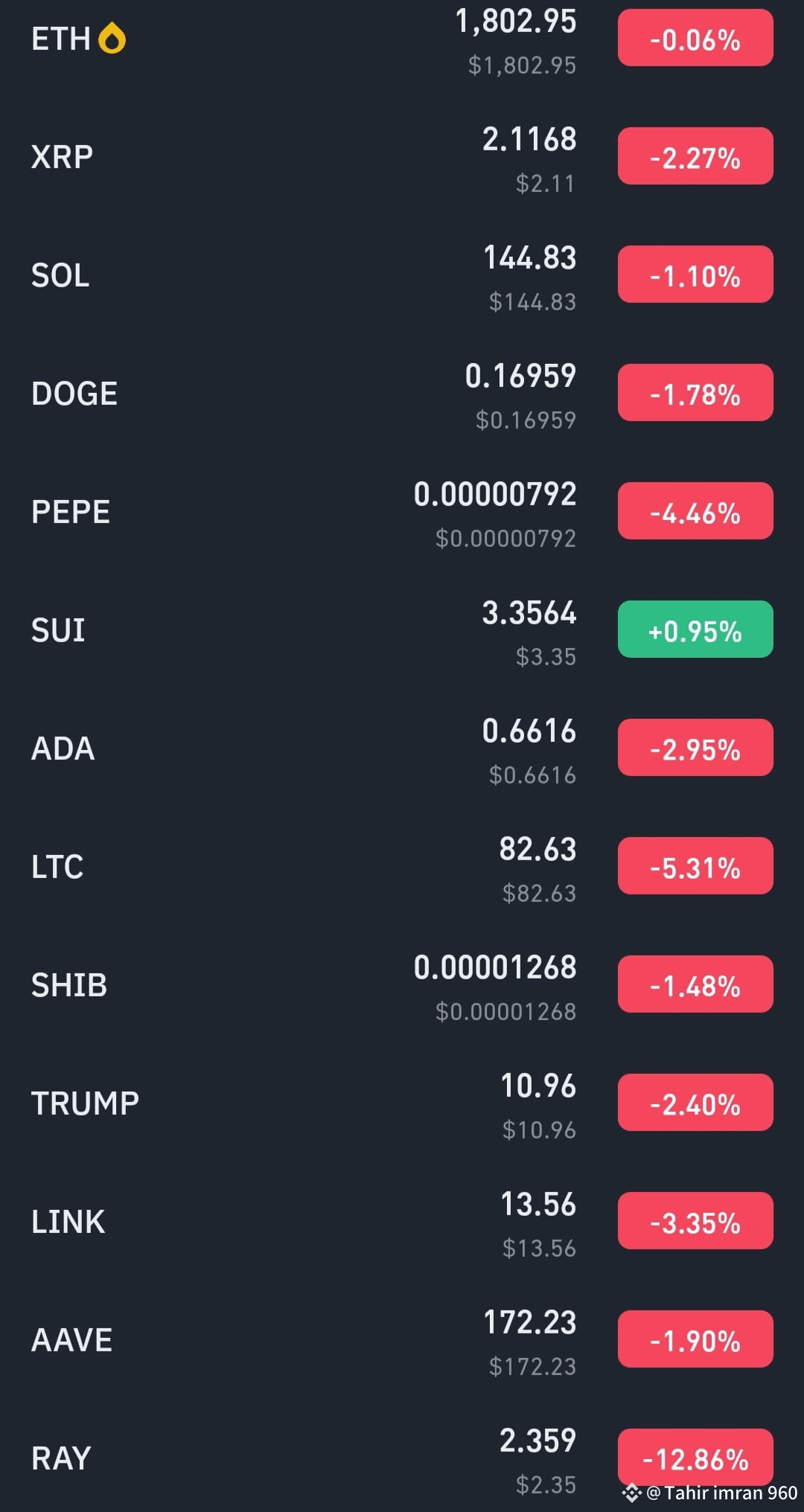
Task: Click the LINK symbol label
Action: 68,1221
